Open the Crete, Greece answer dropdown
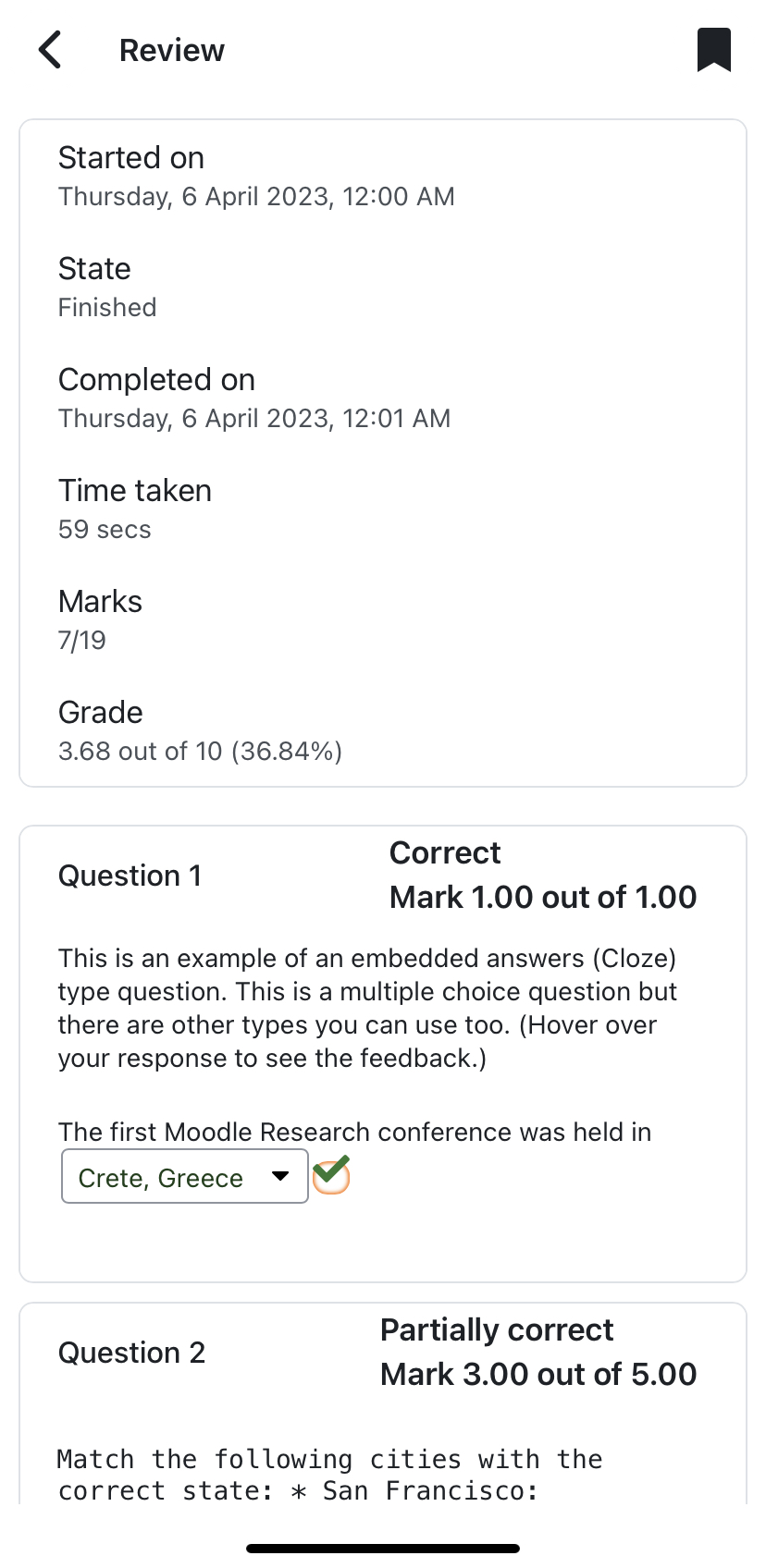 pos(185,1176)
